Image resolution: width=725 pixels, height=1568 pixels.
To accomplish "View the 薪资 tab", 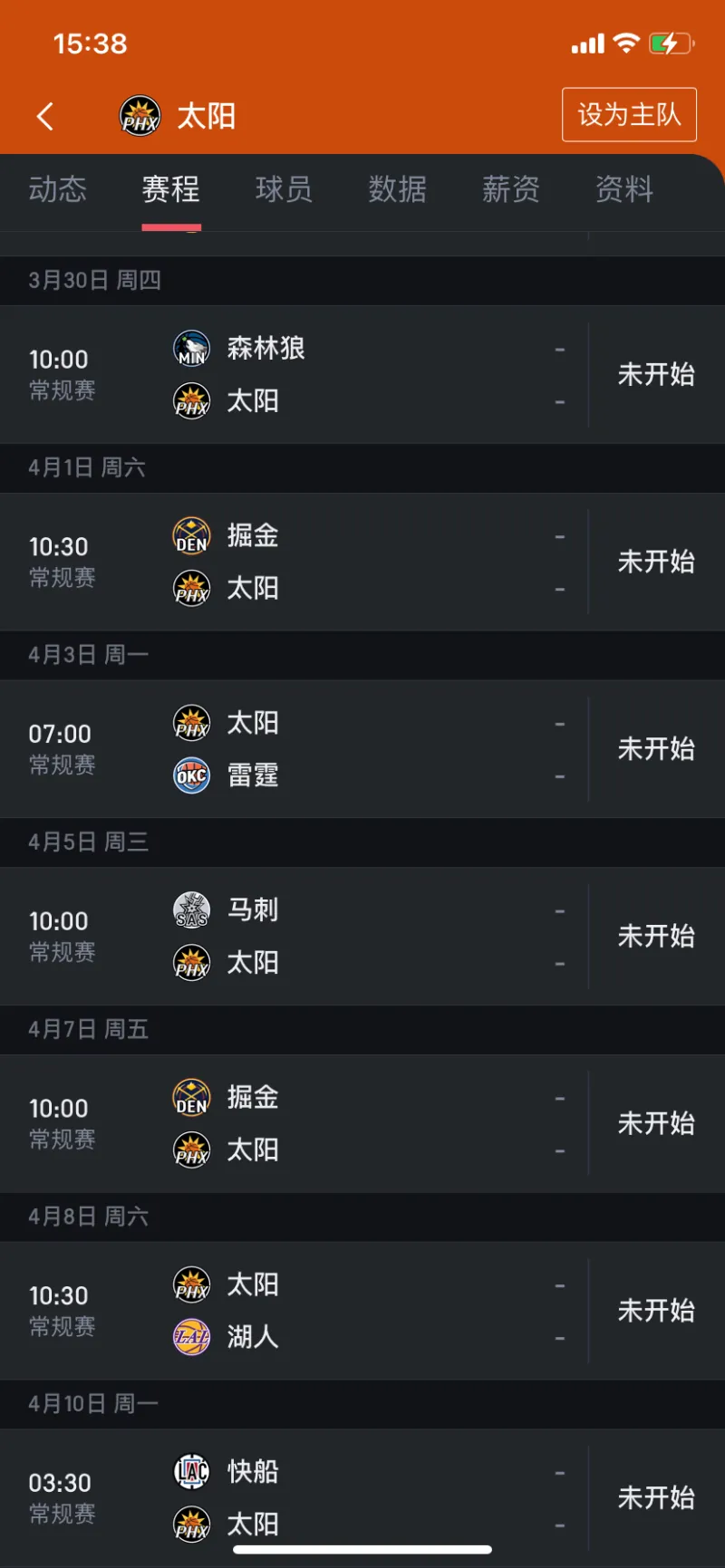I will coord(510,188).
